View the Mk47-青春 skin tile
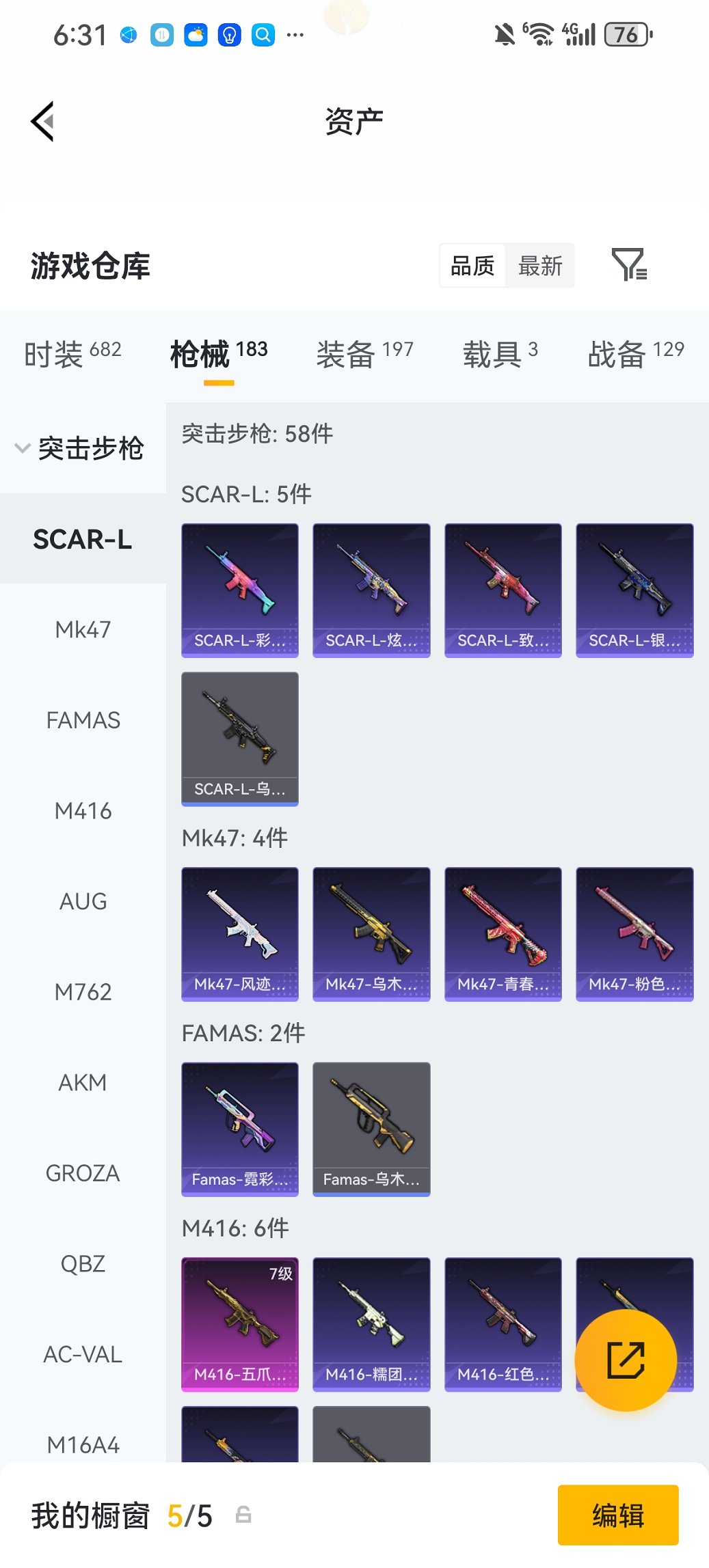Screen dimensions: 709x1568 click(x=503, y=934)
